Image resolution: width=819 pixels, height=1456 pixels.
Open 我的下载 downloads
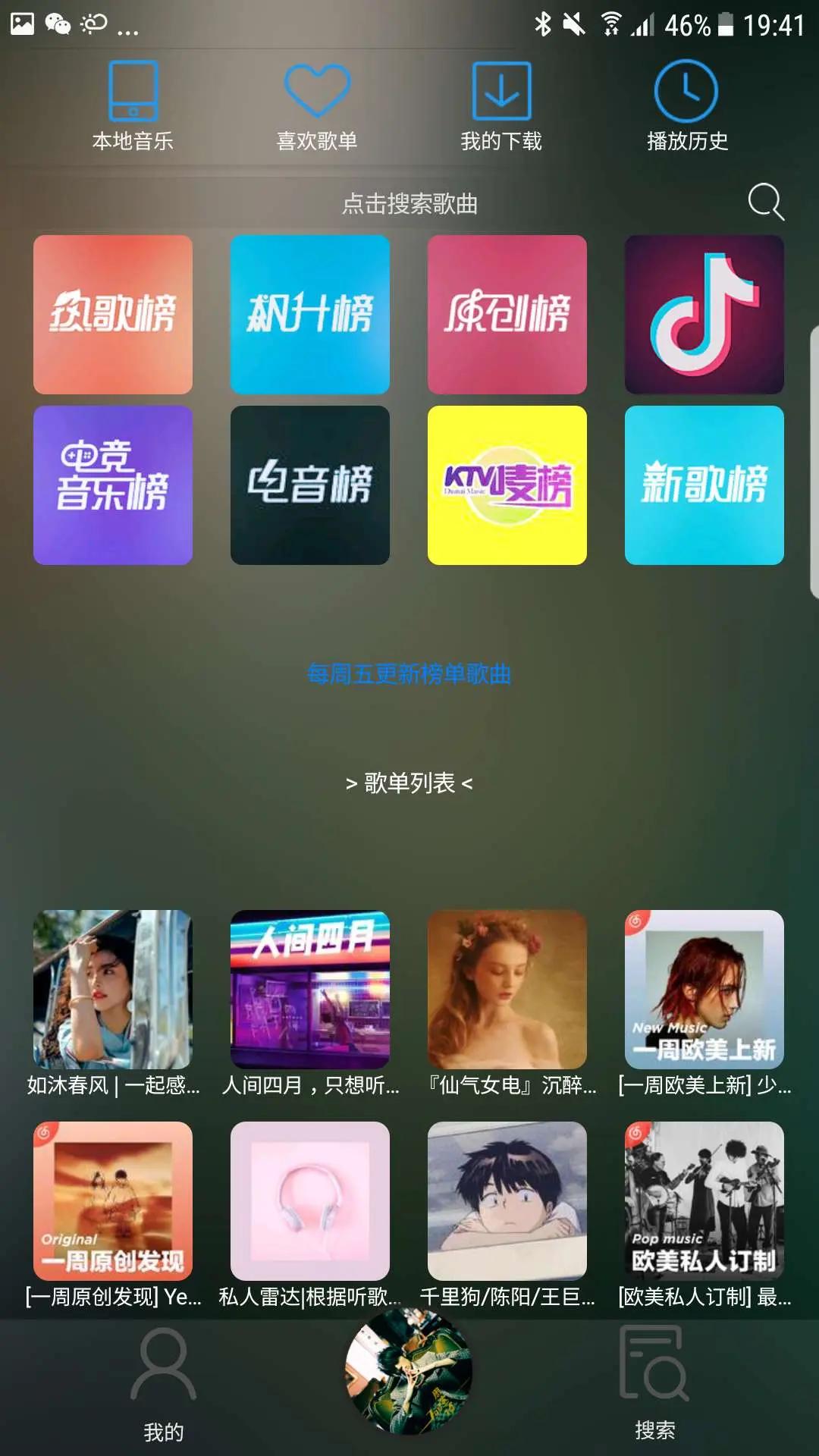(x=503, y=106)
